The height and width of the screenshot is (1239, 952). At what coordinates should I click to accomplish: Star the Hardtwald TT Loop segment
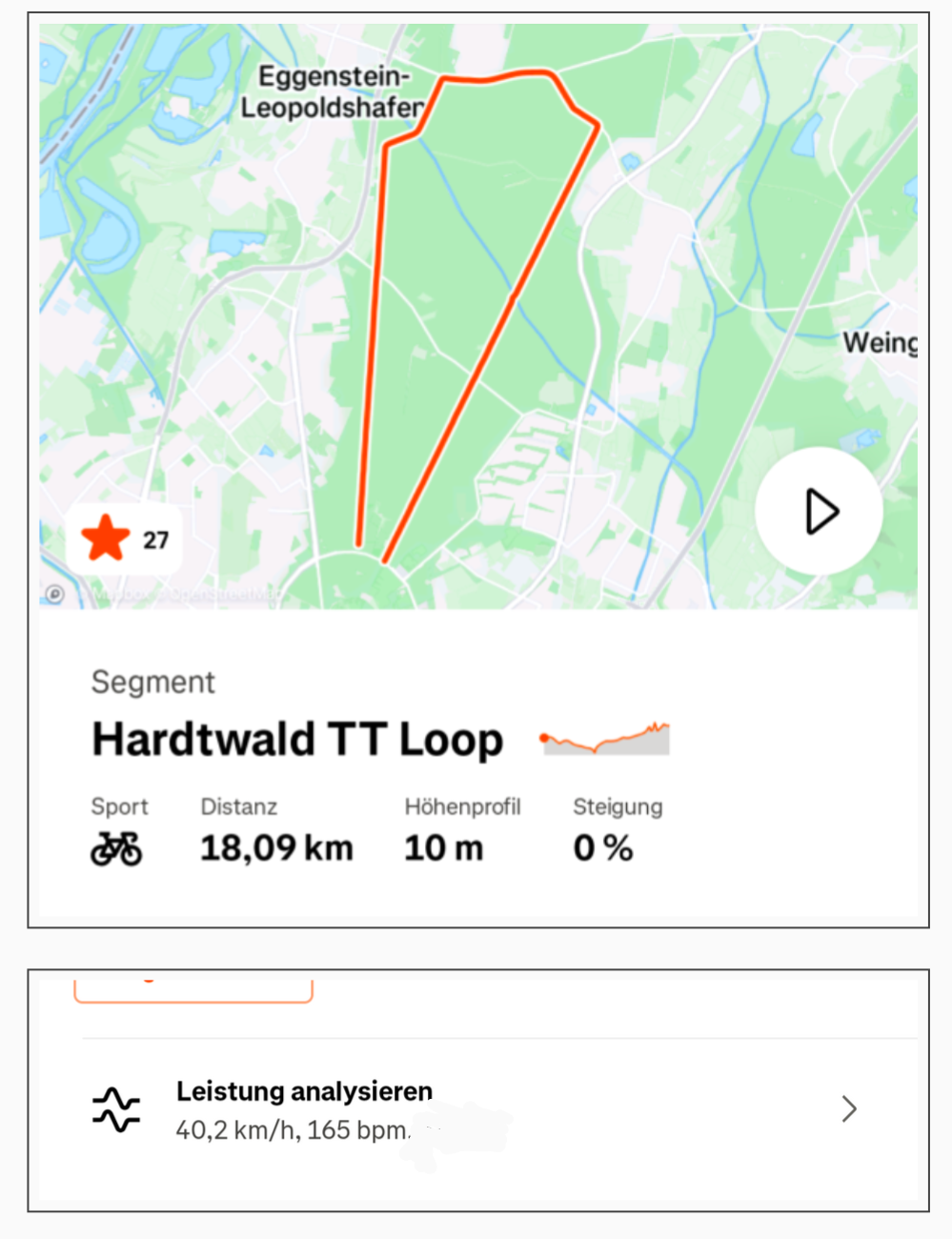pos(106,538)
